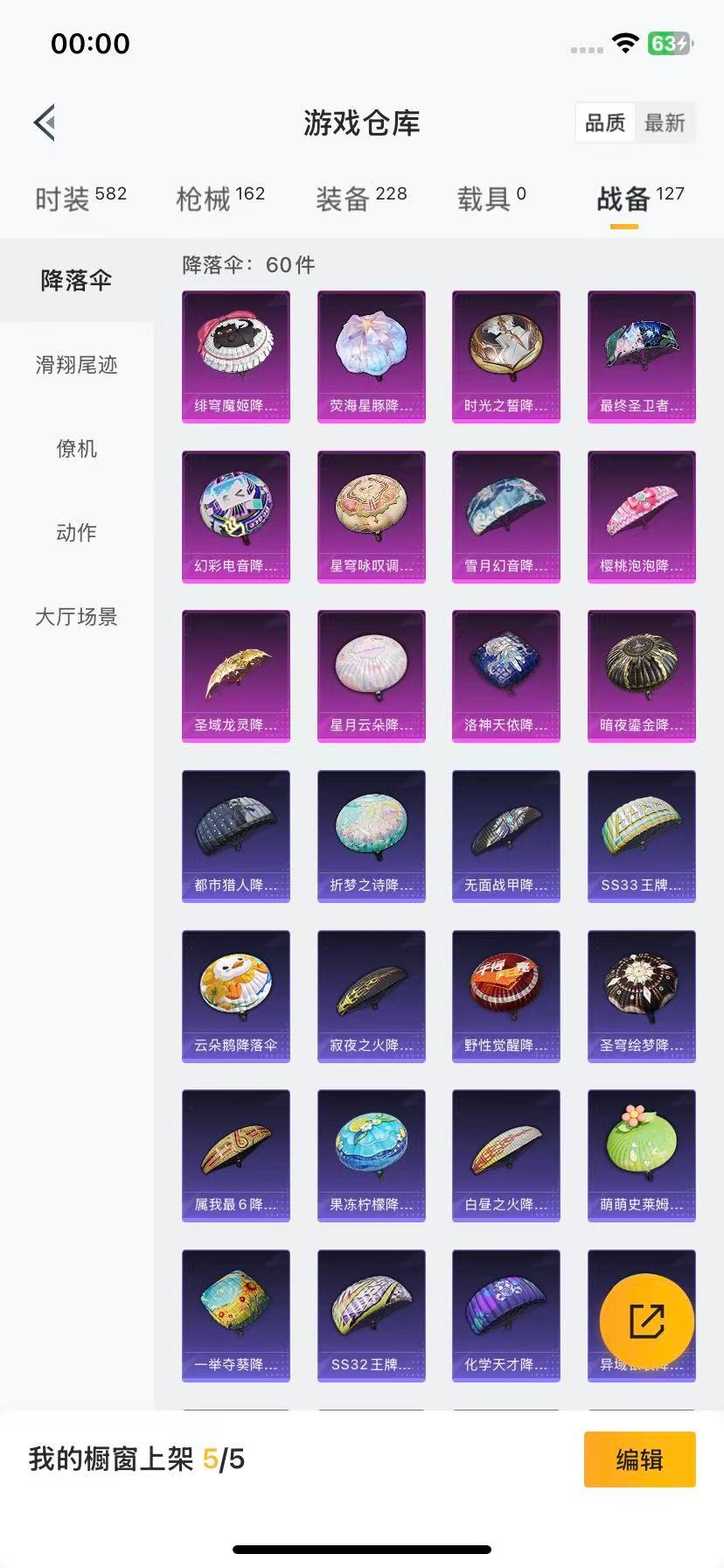Select the 圣域龙灵 parachute
The height and width of the screenshot is (1568, 724).
[236, 675]
